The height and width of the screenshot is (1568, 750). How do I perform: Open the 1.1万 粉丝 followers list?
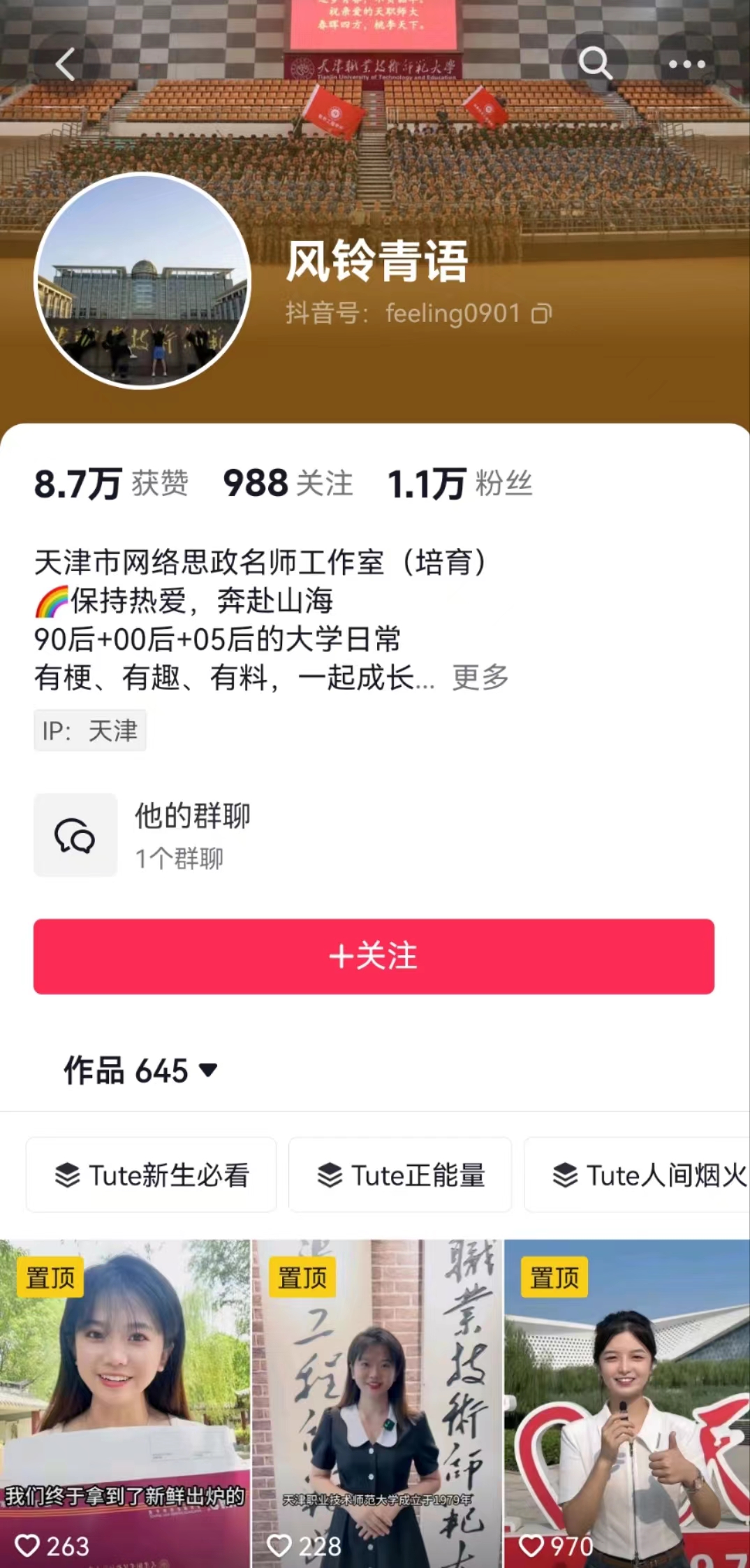coord(459,484)
